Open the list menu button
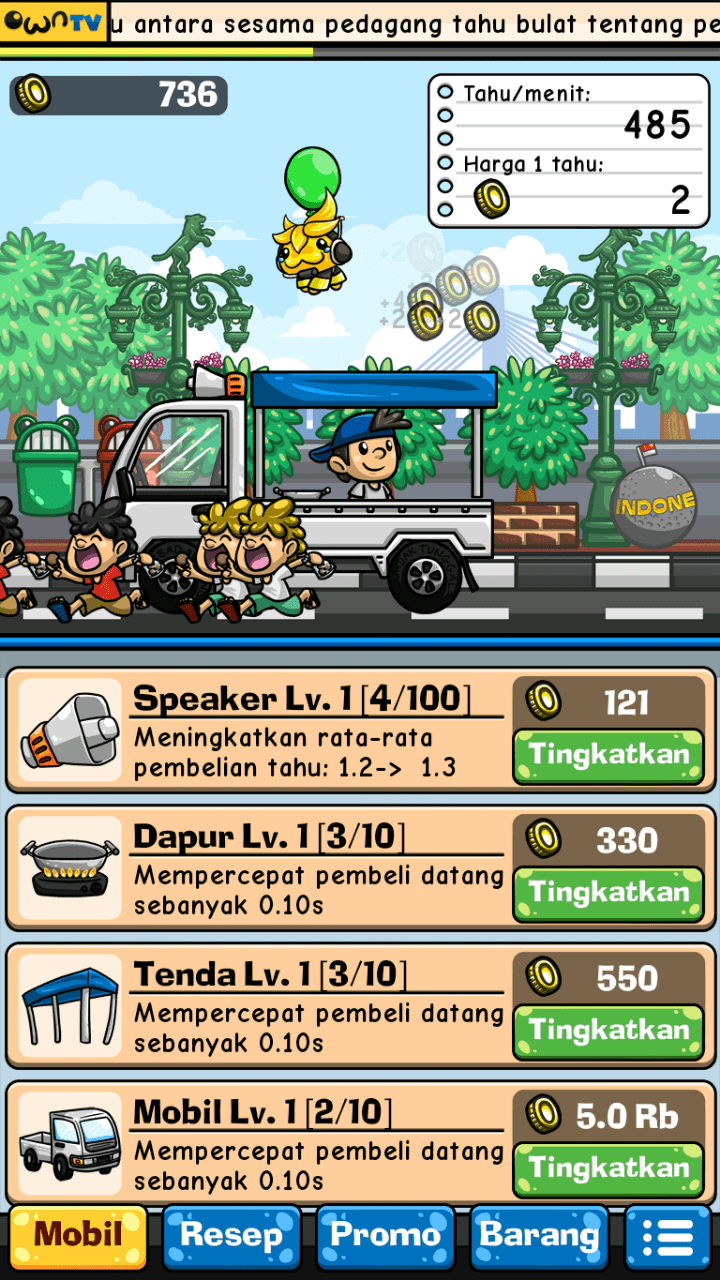720x1280 pixels. point(669,1237)
